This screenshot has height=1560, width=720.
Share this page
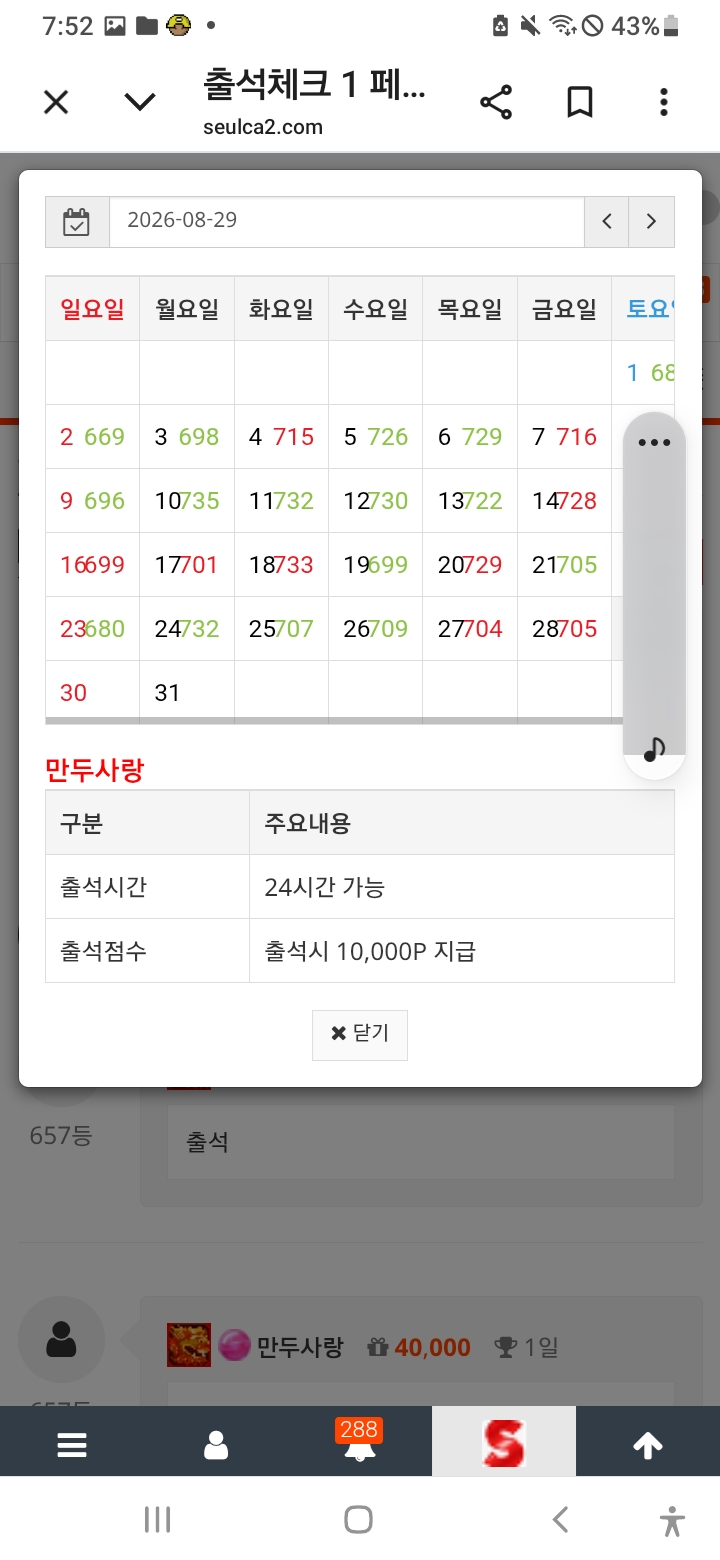pos(496,102)
